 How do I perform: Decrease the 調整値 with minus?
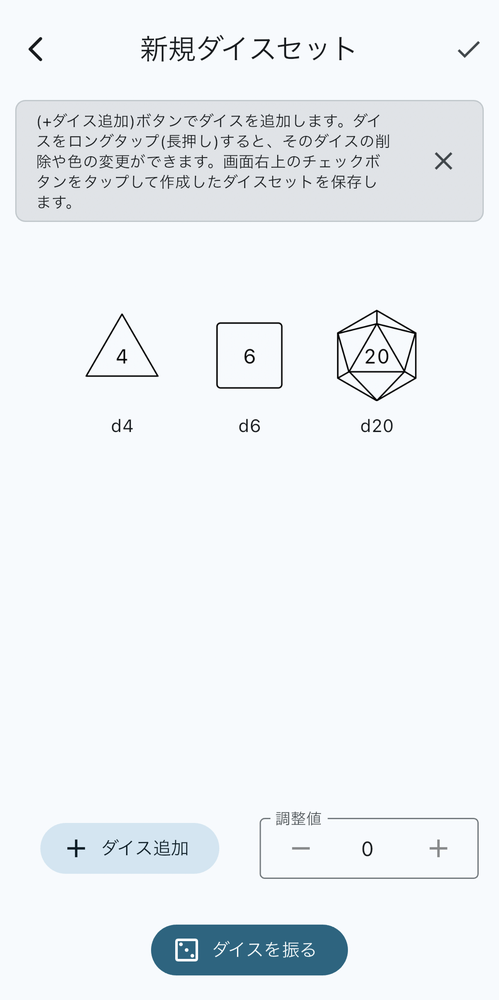pos(301,849)
